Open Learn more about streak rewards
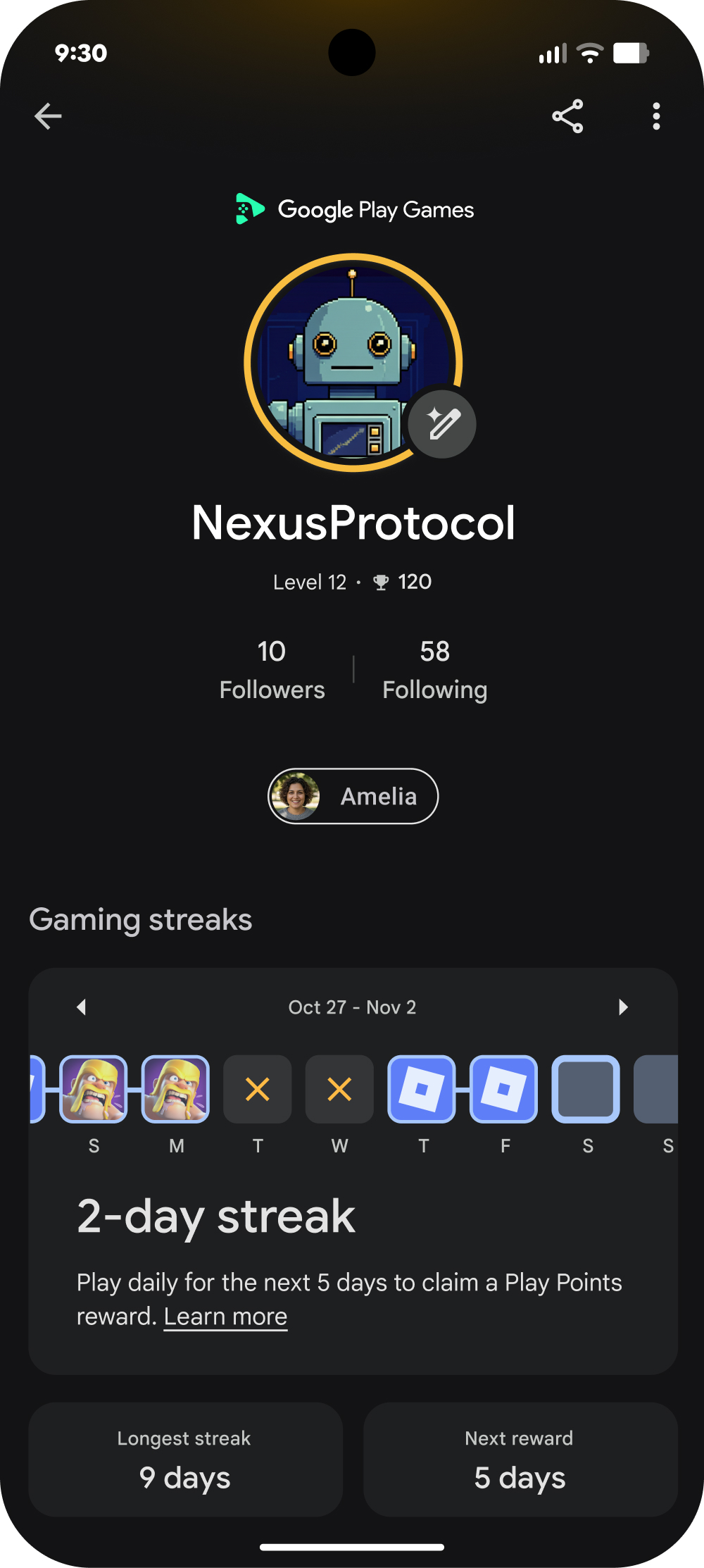Screen dimensions: 704x1568 pos(225,1317)
